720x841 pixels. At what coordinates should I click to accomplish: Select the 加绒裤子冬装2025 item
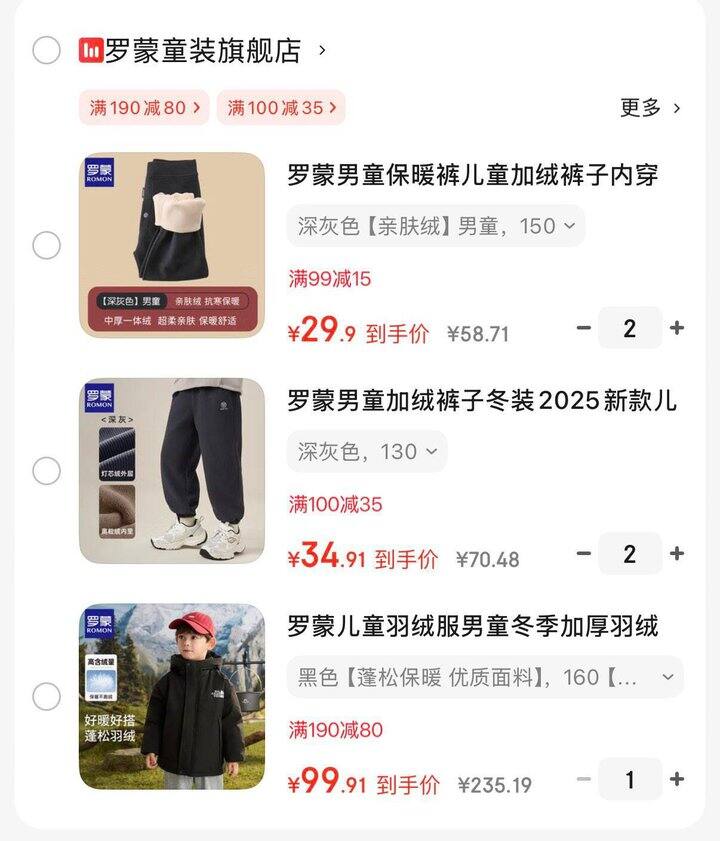point(47,471)
